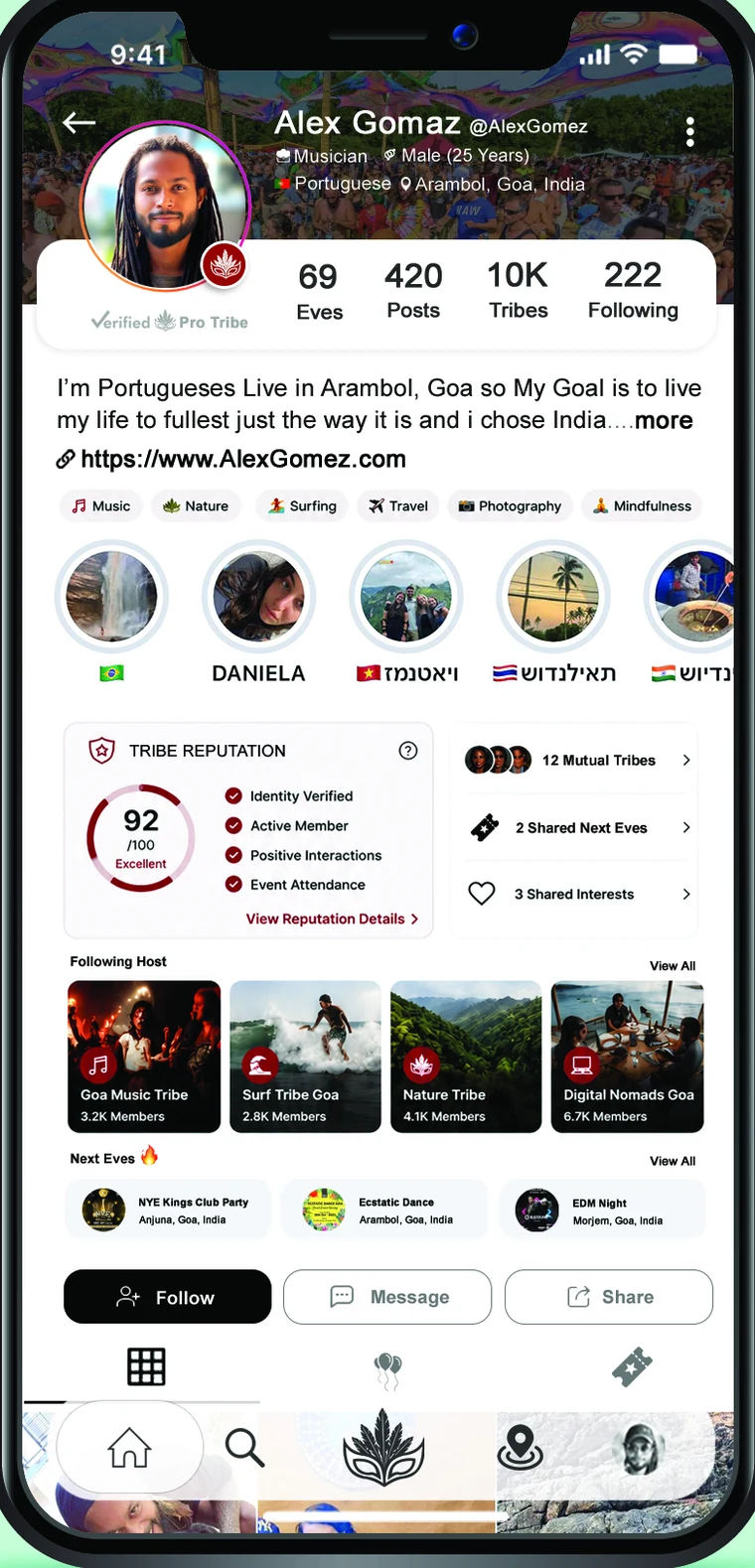Tap the Tribe Reputation help icon
This screenshot has width=755, height=1568.
coord(408,751)
